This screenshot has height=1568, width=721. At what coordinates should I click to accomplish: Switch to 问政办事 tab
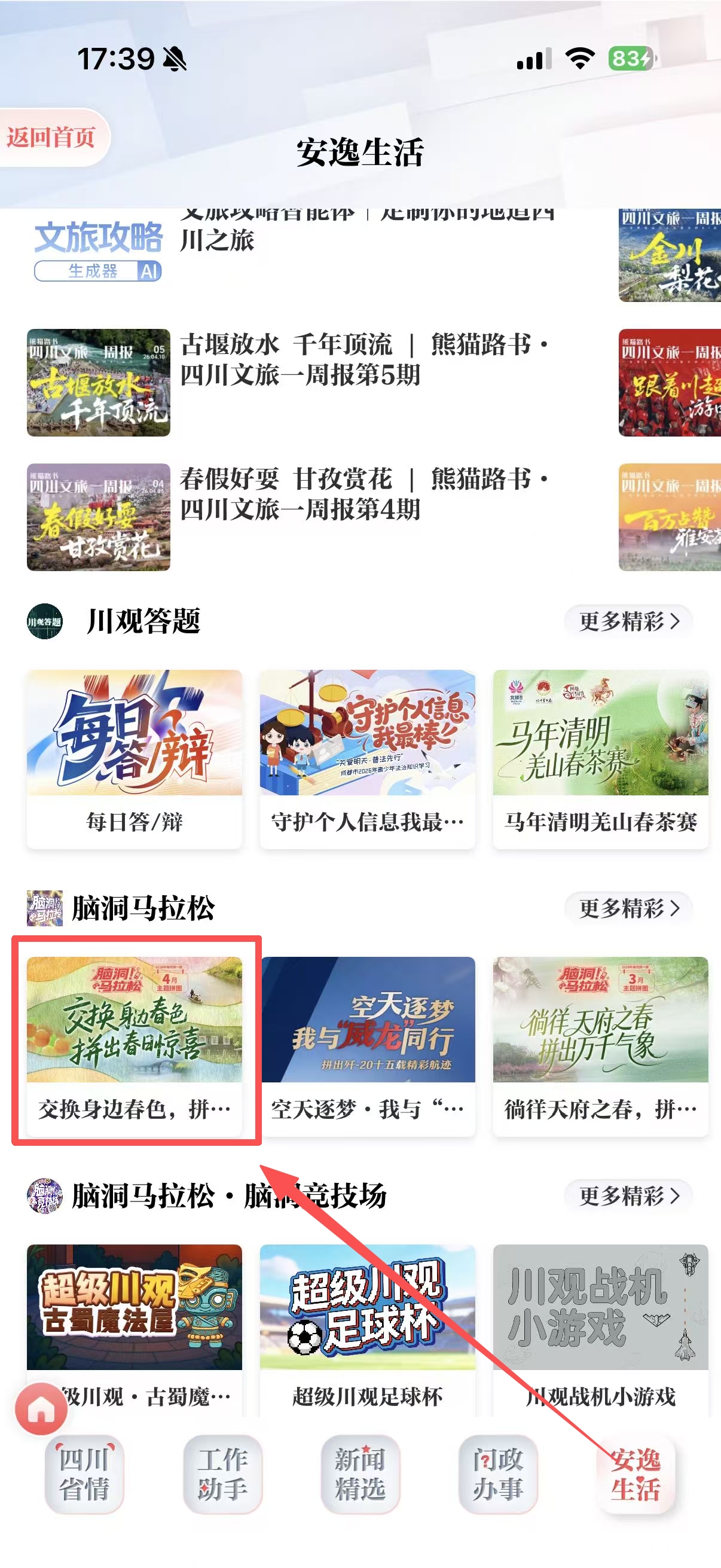(497, 1474)
